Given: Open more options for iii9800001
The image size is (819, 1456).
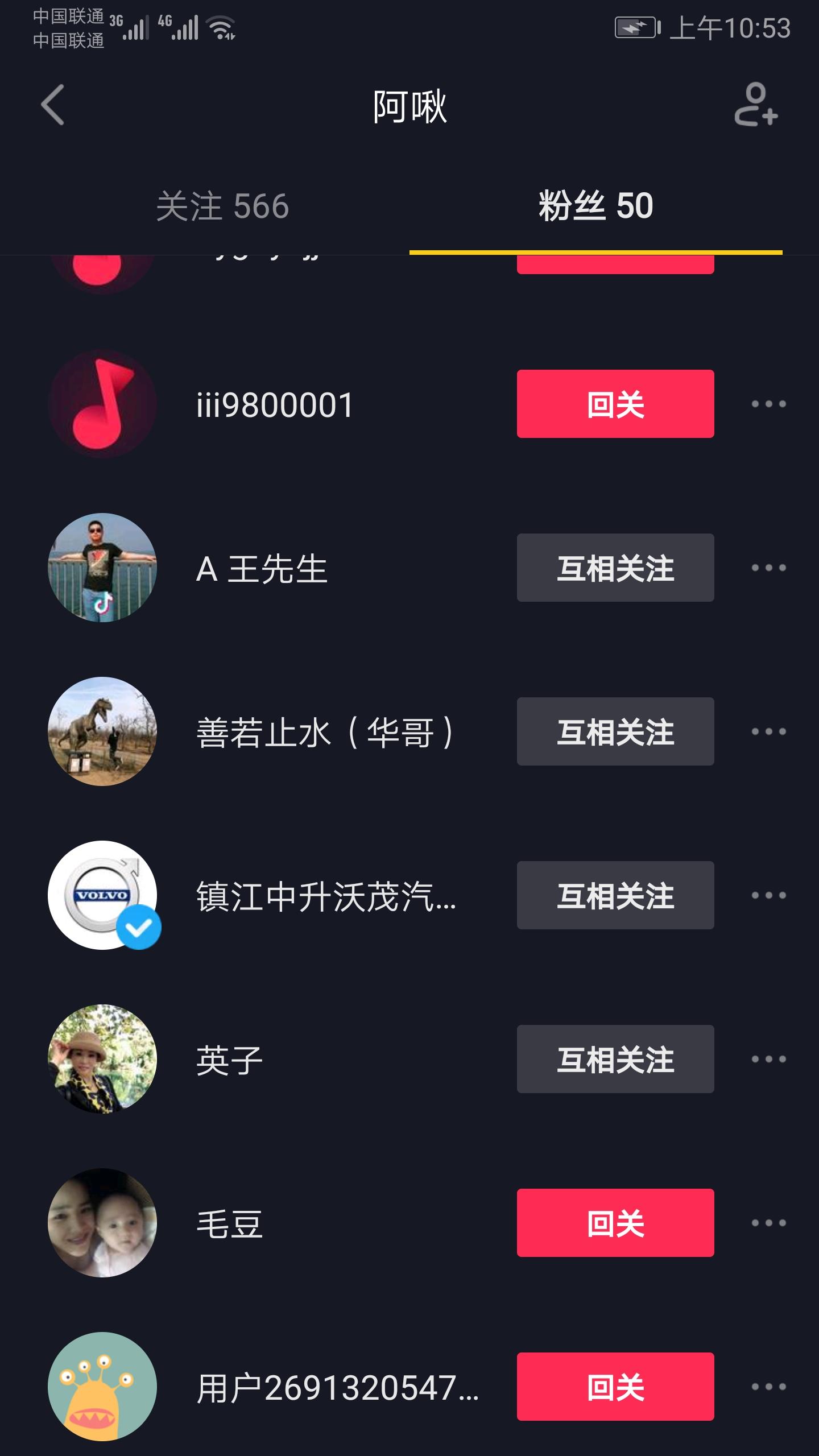Looking at the screenshot, I should click(768, 404).
